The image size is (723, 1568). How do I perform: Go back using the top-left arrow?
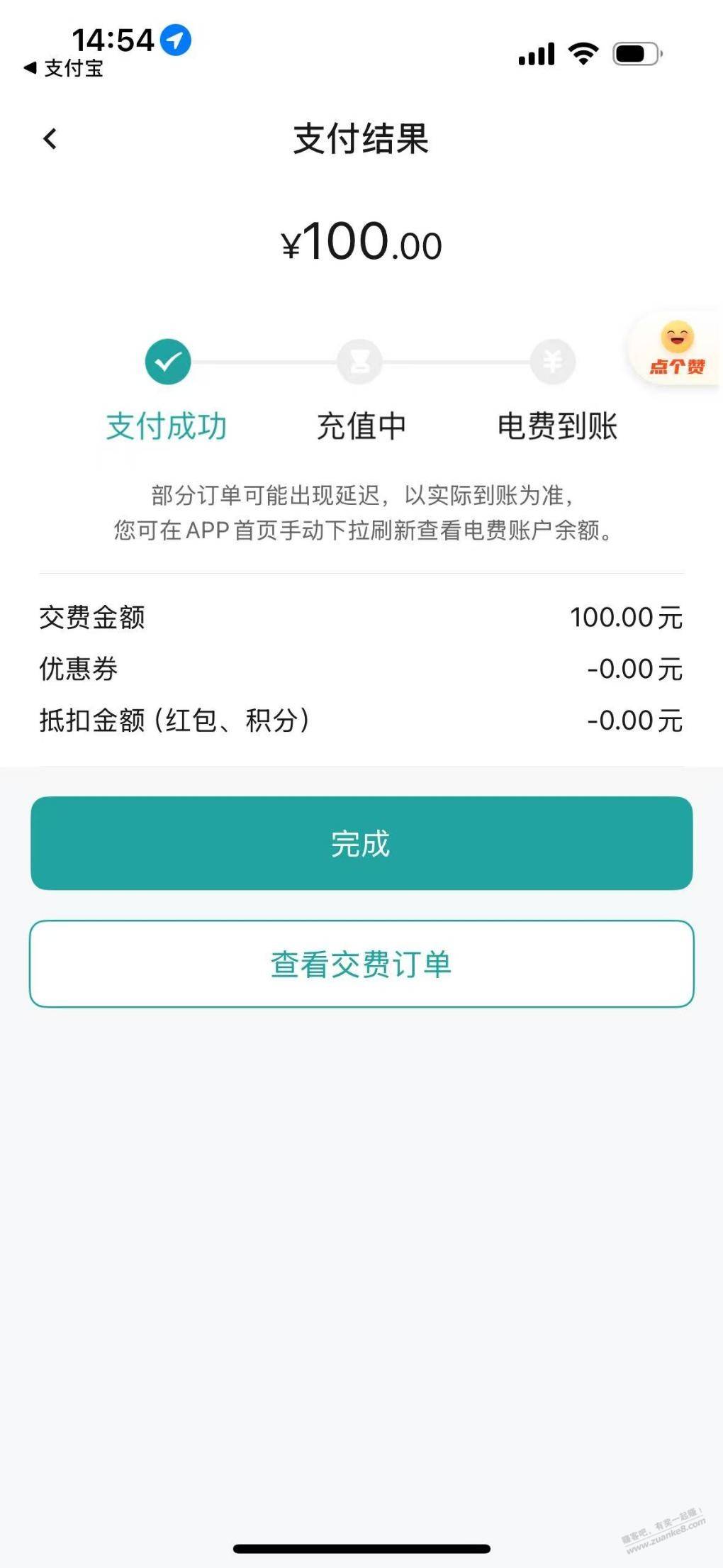[x=50, y=139]
